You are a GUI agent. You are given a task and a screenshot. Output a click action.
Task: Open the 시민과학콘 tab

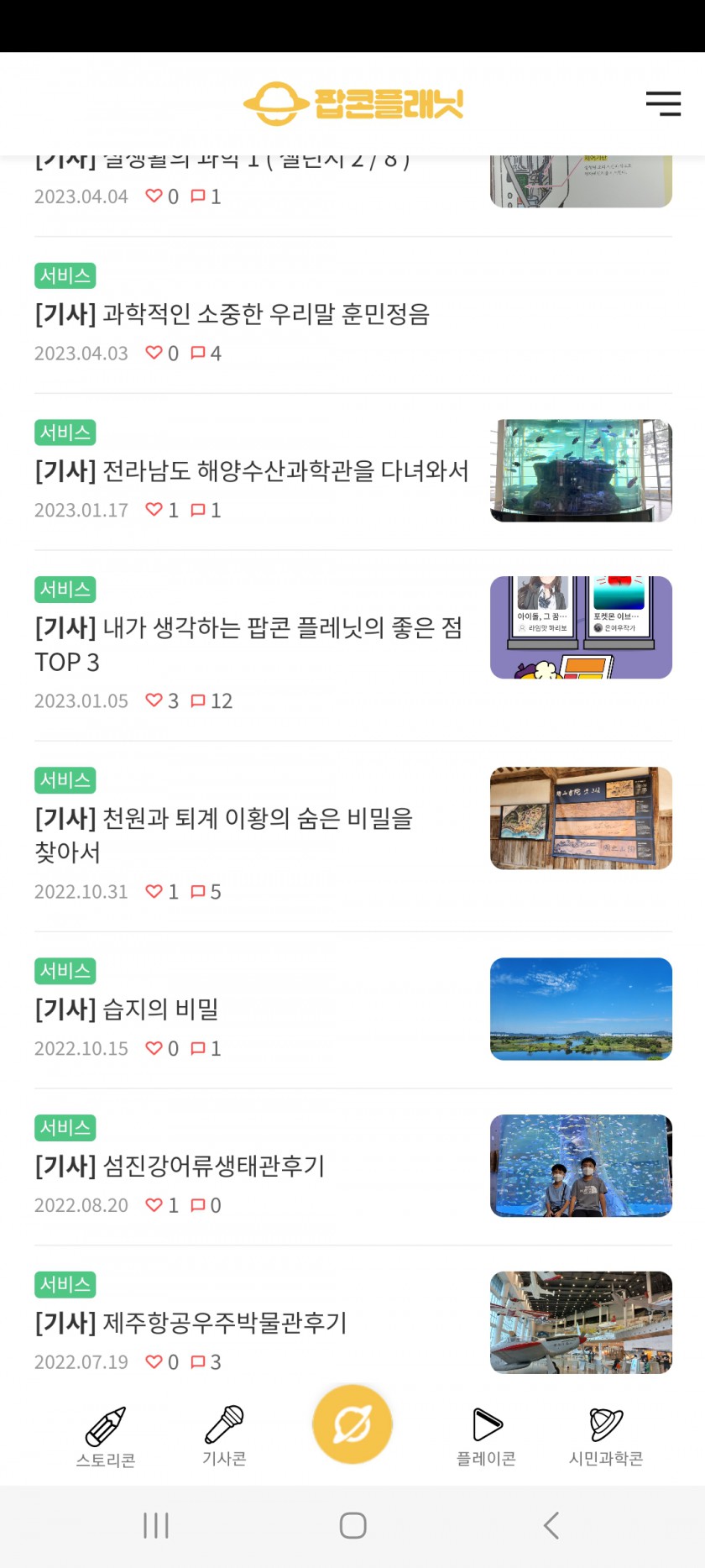[x=606, y=1437]
